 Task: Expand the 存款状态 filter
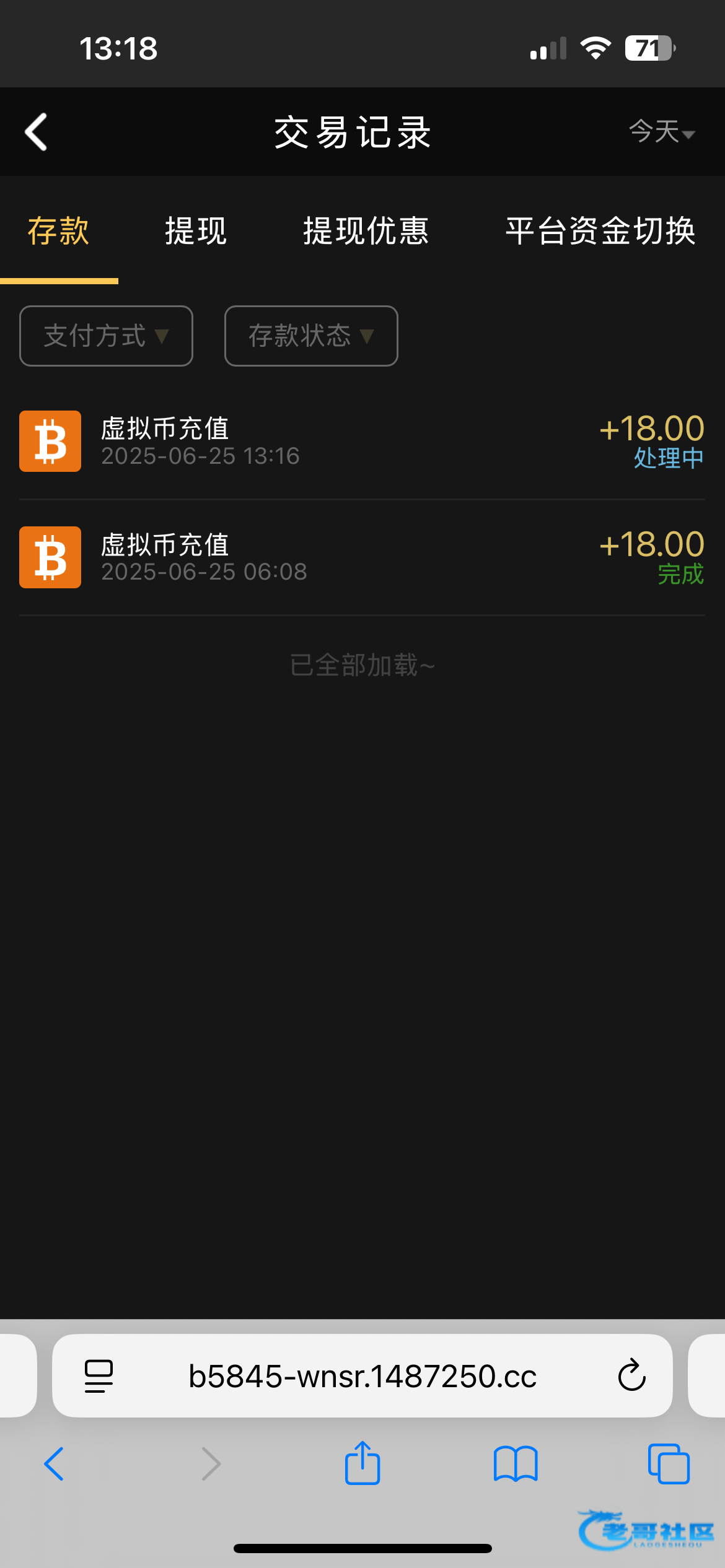tap(311, 336)
